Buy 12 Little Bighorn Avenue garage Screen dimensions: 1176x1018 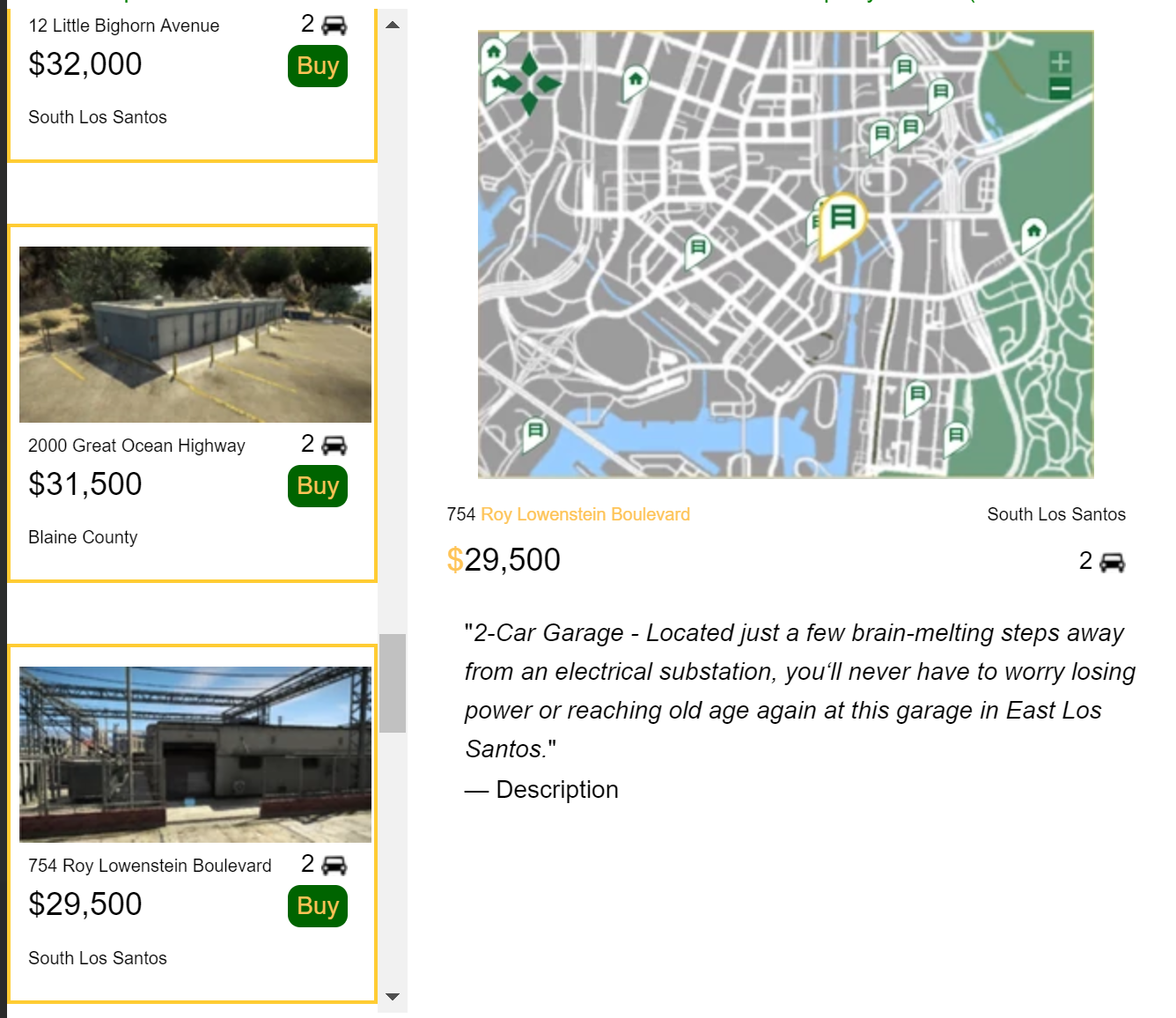[317, 66]
